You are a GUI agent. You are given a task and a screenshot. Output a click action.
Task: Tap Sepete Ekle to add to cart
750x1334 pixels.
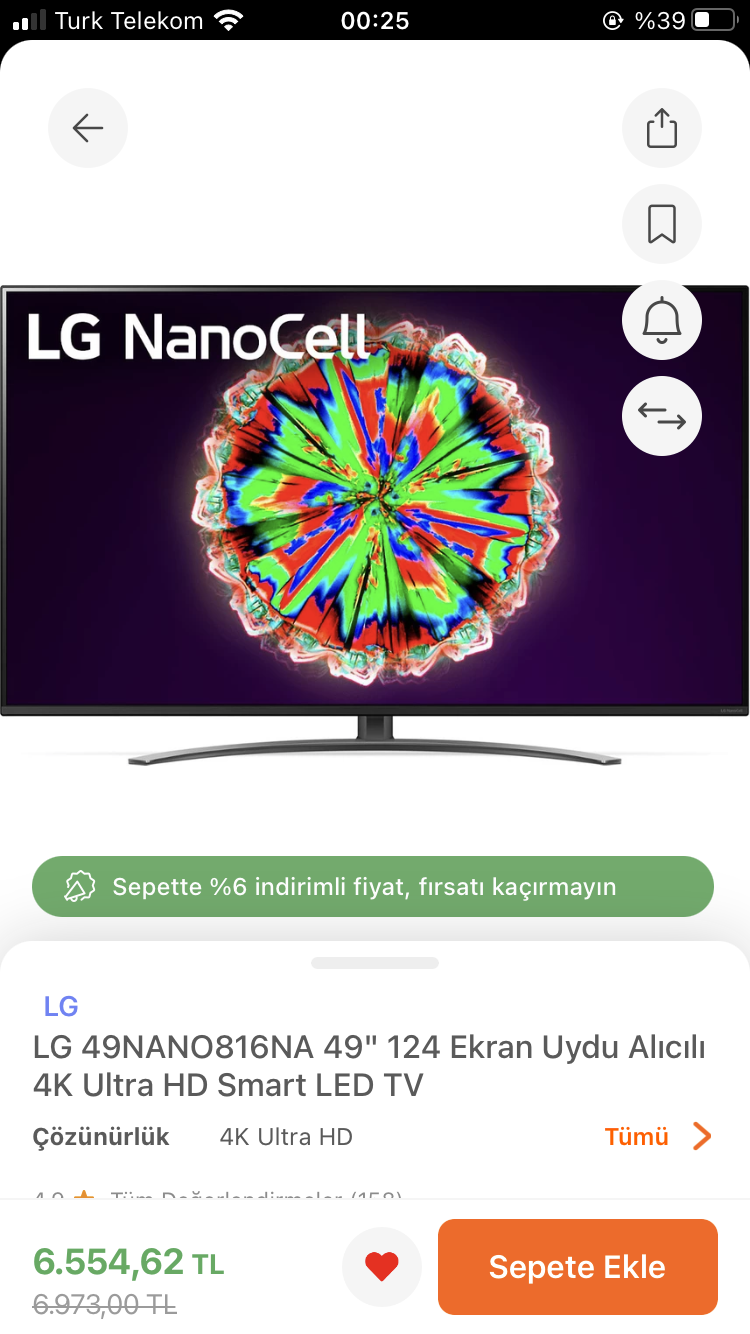coord(577,1267)
